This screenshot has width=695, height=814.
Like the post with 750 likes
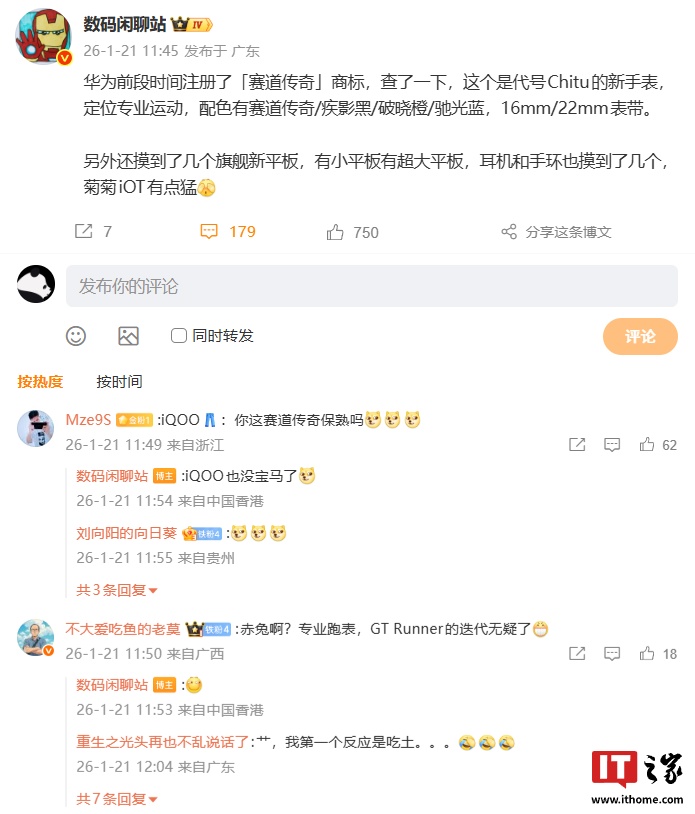coord(352,232)
